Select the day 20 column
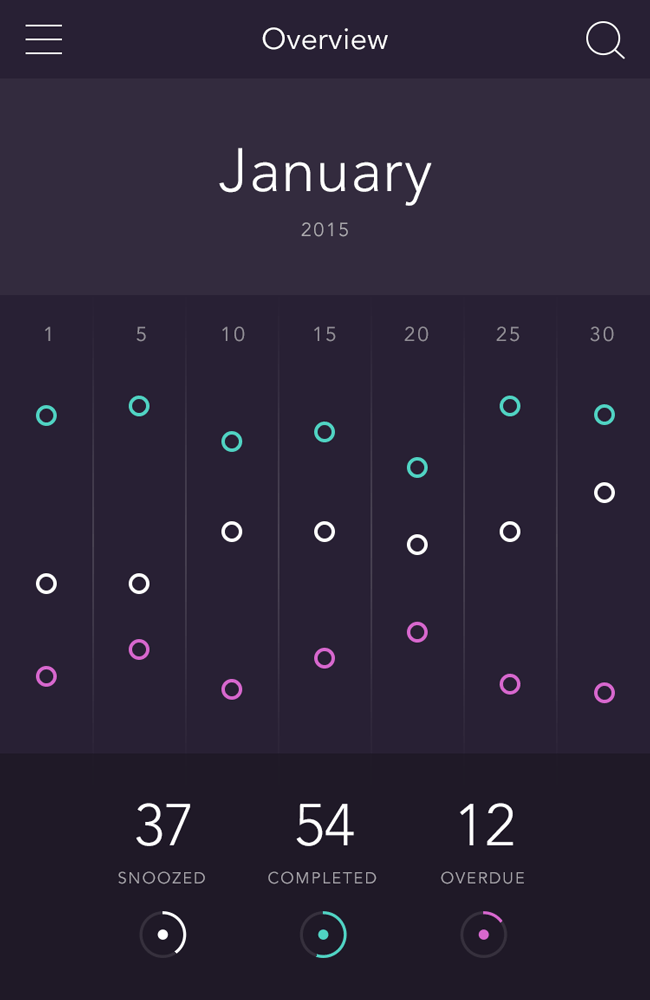 pyautogui.click(x=417, y=334)
